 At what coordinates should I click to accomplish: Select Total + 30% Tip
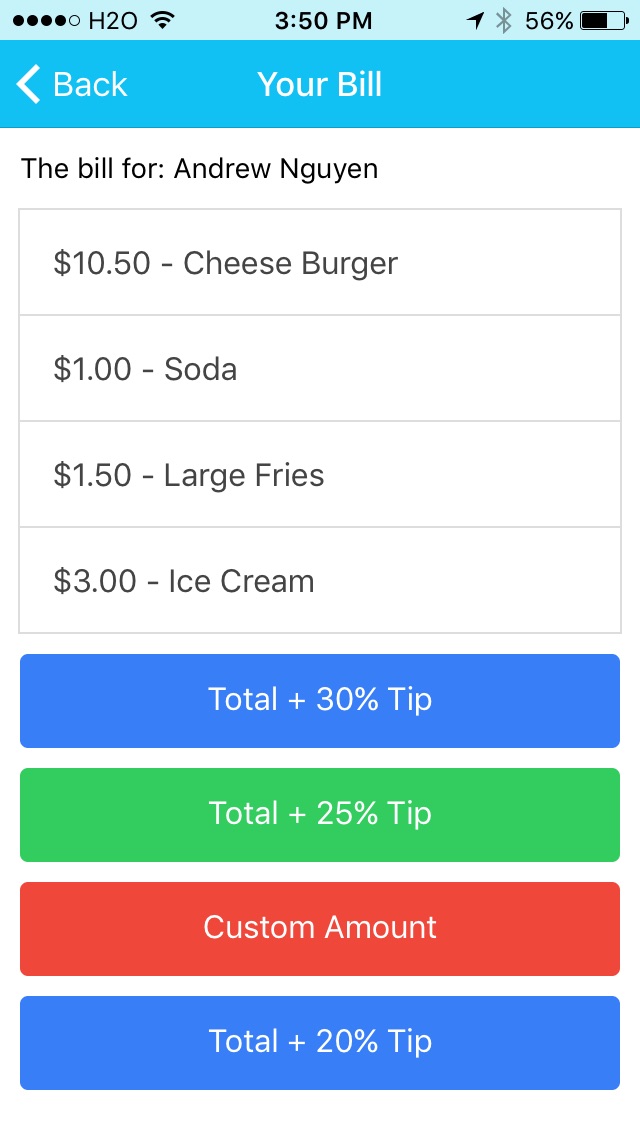point(320,700)
